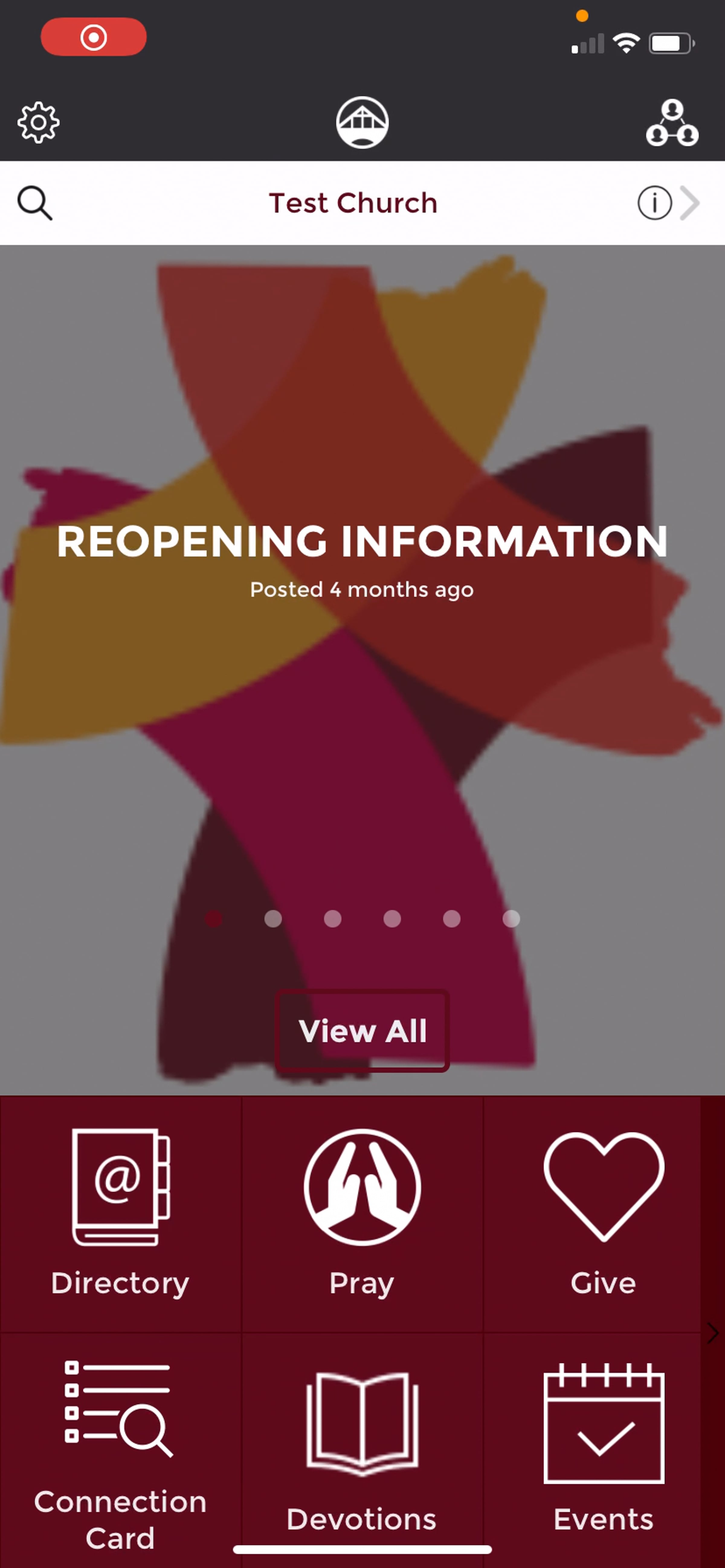Open the Events calendar tile
The image size is (725, 1568).
[603, 1451]
